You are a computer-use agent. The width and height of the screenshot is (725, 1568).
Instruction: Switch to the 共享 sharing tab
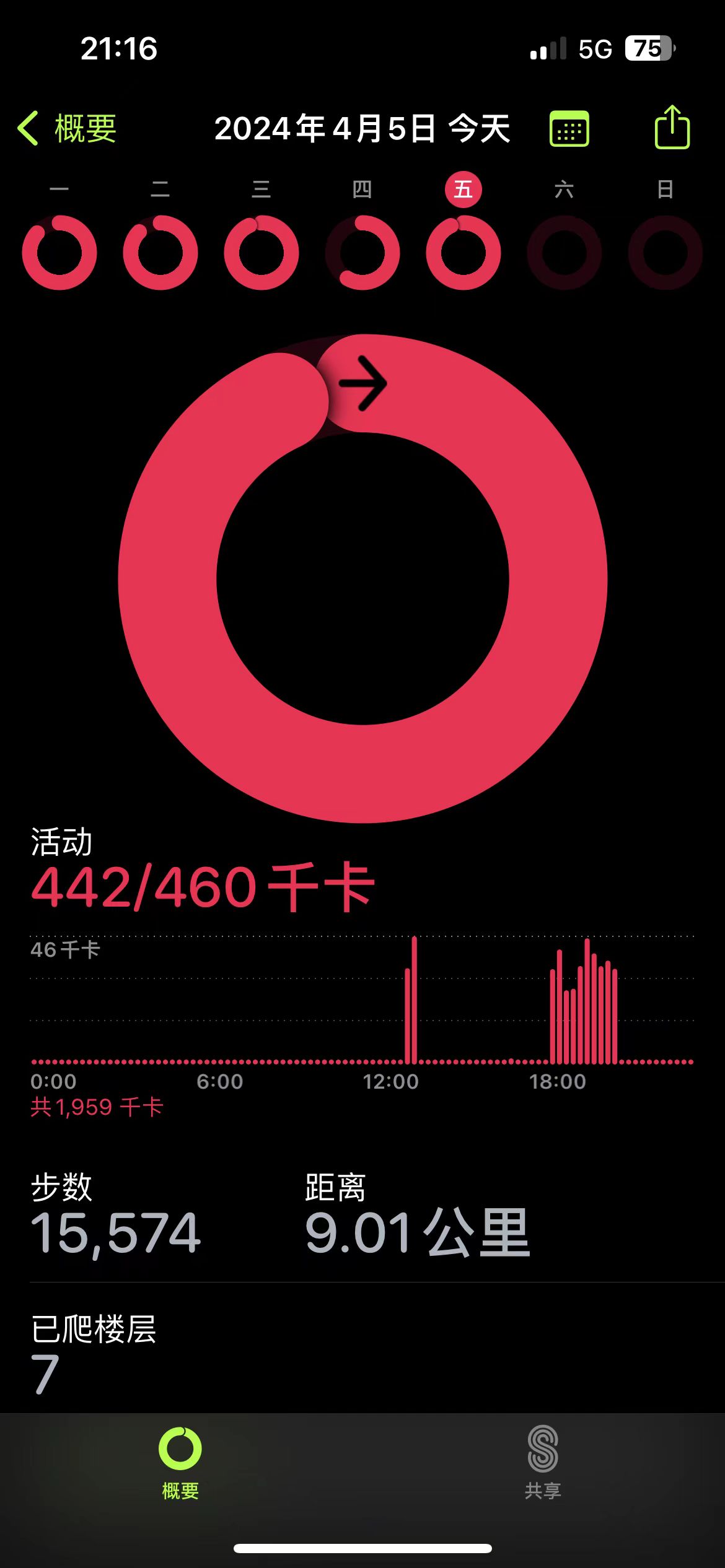[543, 1463]
